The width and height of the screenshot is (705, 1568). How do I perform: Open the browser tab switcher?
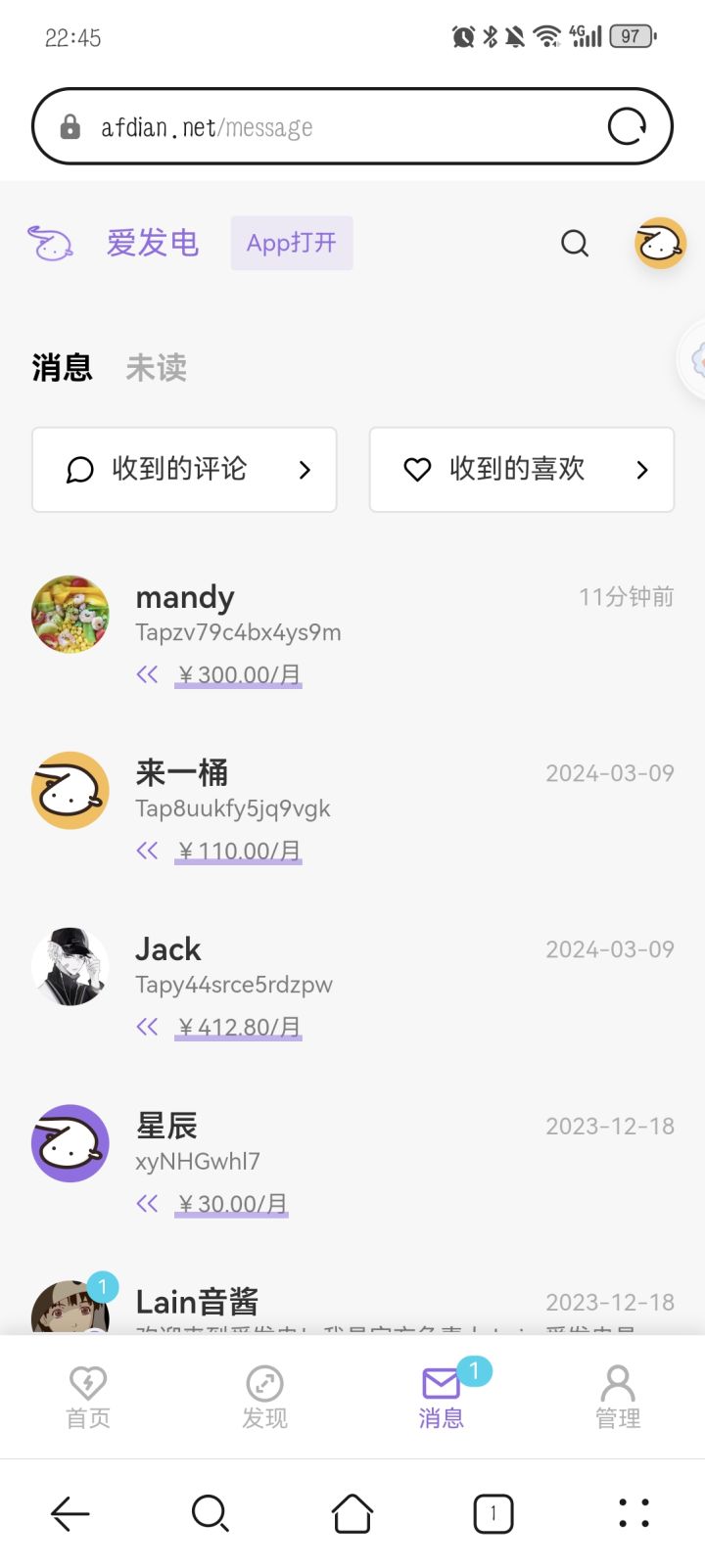493,1513
